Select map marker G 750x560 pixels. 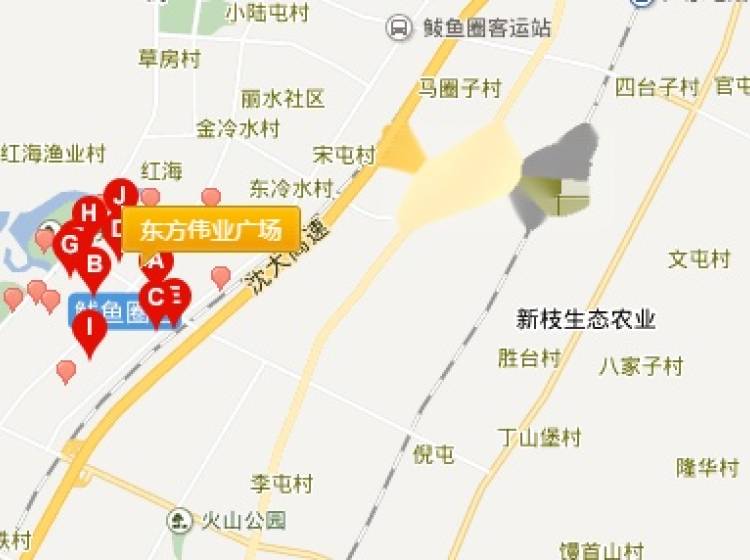pos(69,243)
